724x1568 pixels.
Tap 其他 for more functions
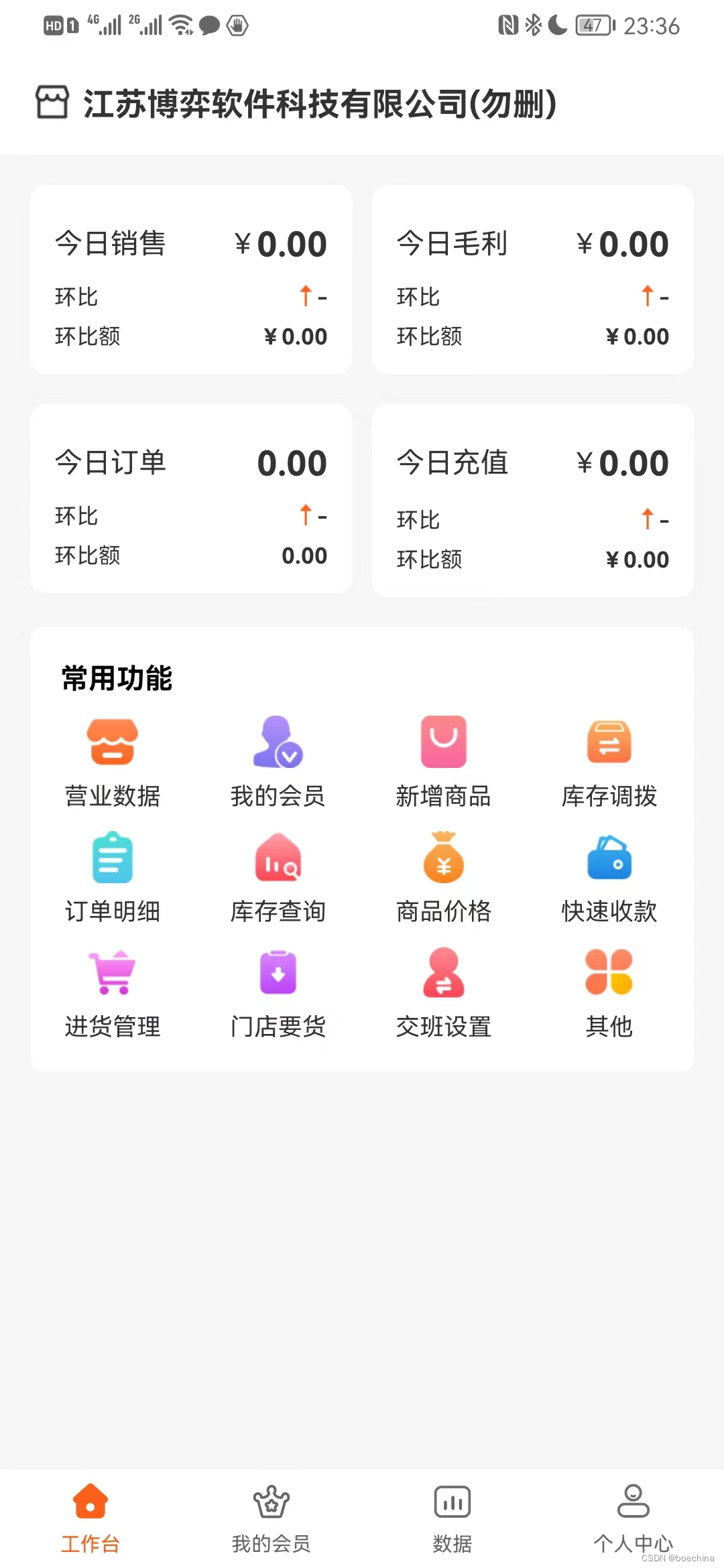click(x=609, y=992)
